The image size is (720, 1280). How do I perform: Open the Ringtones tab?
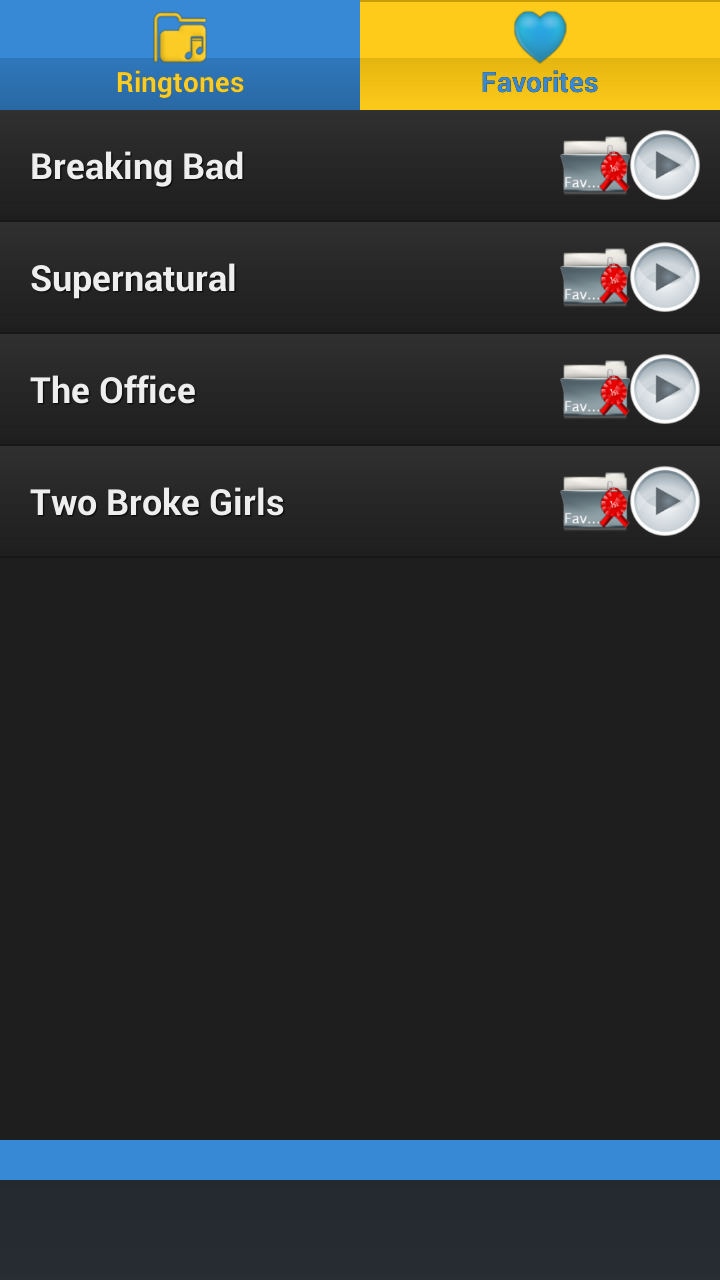coord(180,55)
